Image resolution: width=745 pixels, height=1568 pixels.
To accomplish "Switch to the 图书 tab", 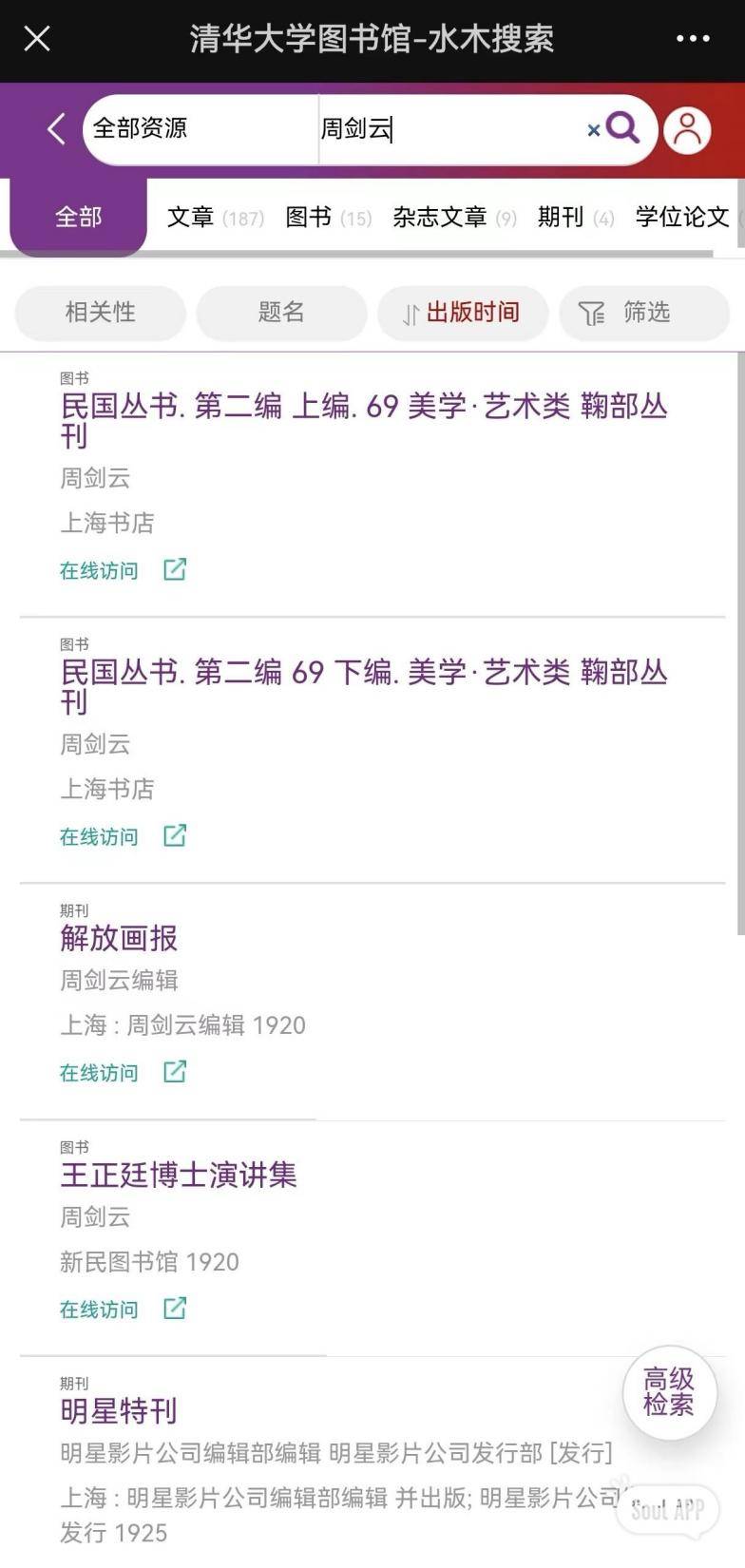I will 329,218.
